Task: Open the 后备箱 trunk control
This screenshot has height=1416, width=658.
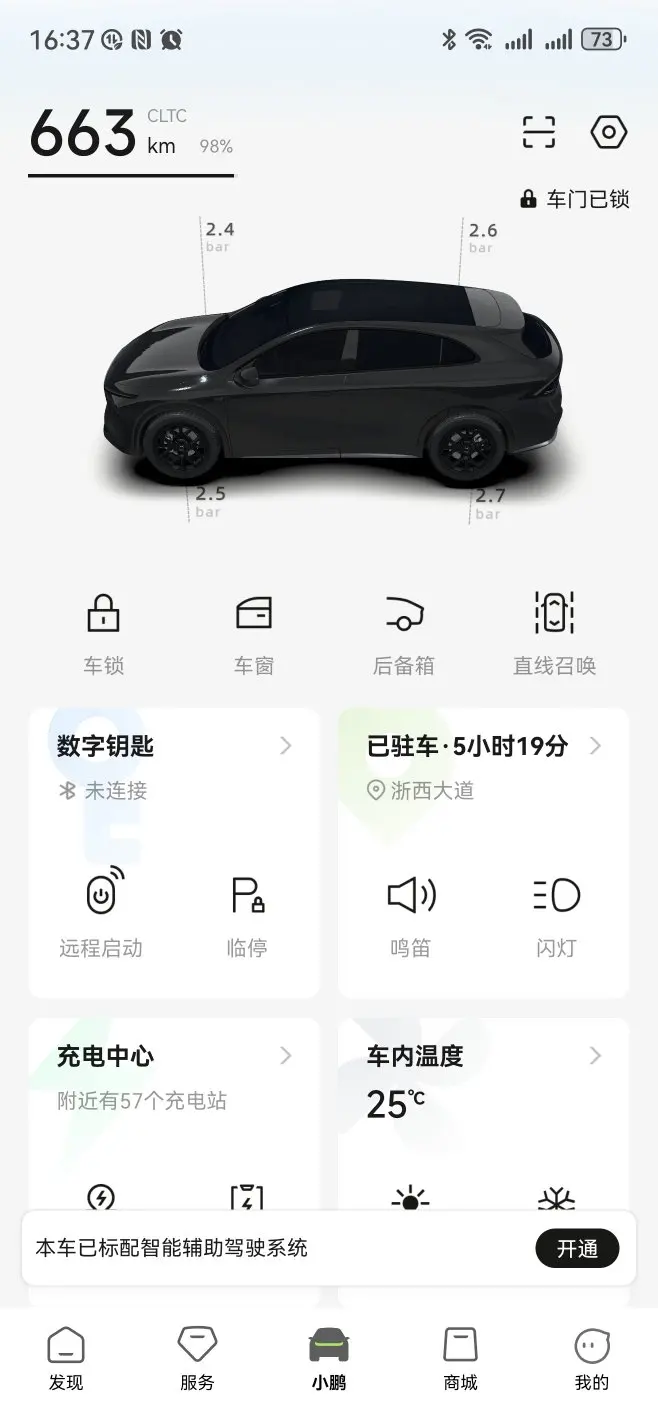Action: (404, 634)
